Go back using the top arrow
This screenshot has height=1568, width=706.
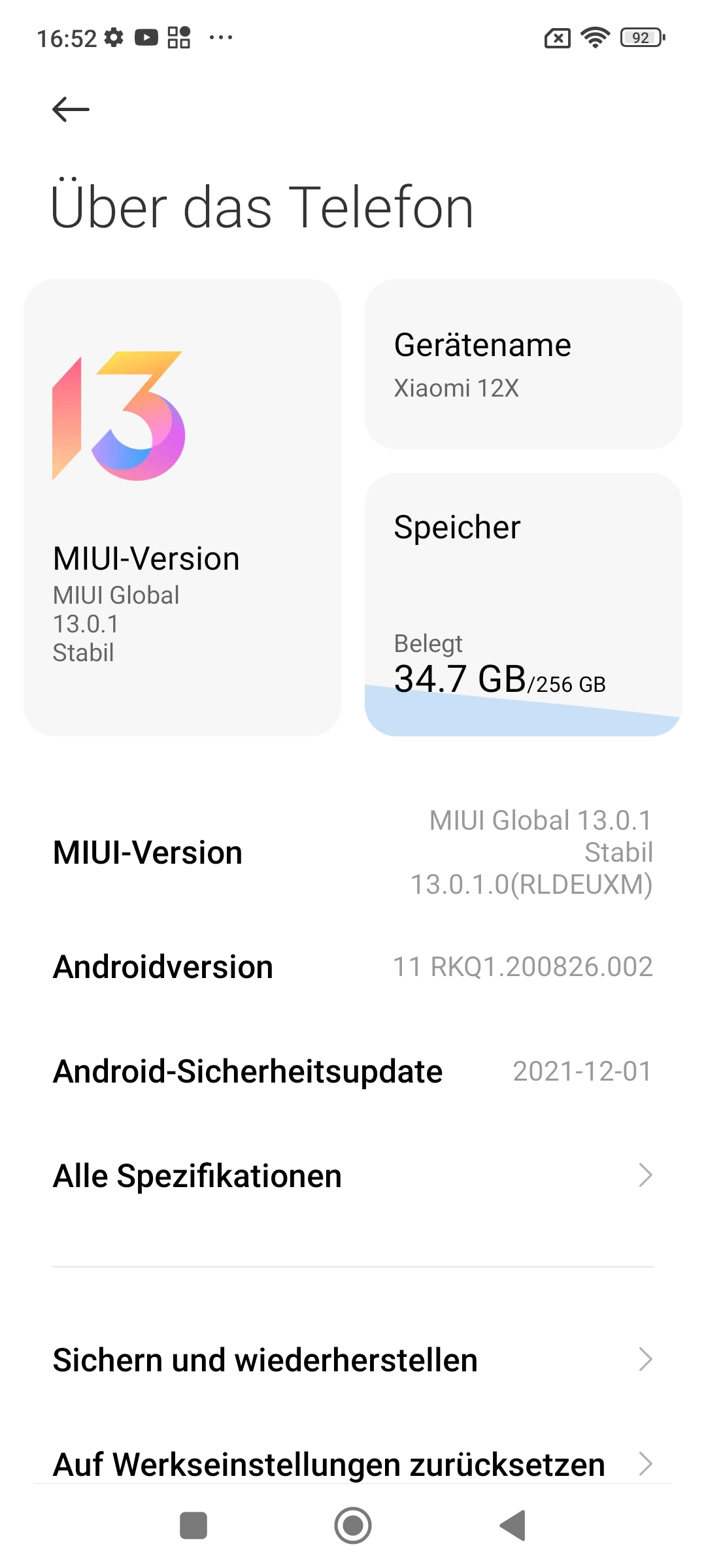[x=71, y=109]
